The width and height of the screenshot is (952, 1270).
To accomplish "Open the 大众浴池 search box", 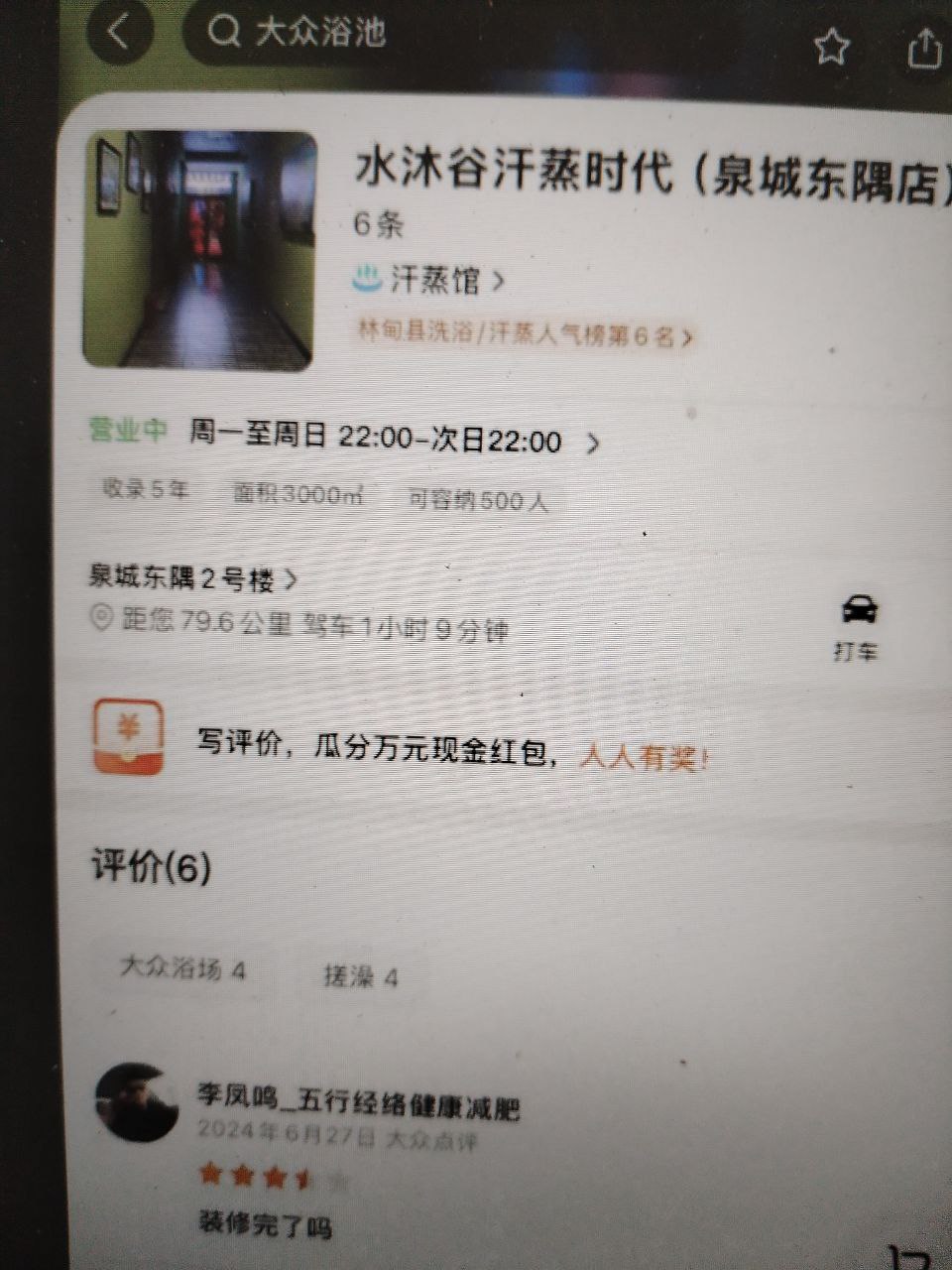I will [x=317, y=32].
